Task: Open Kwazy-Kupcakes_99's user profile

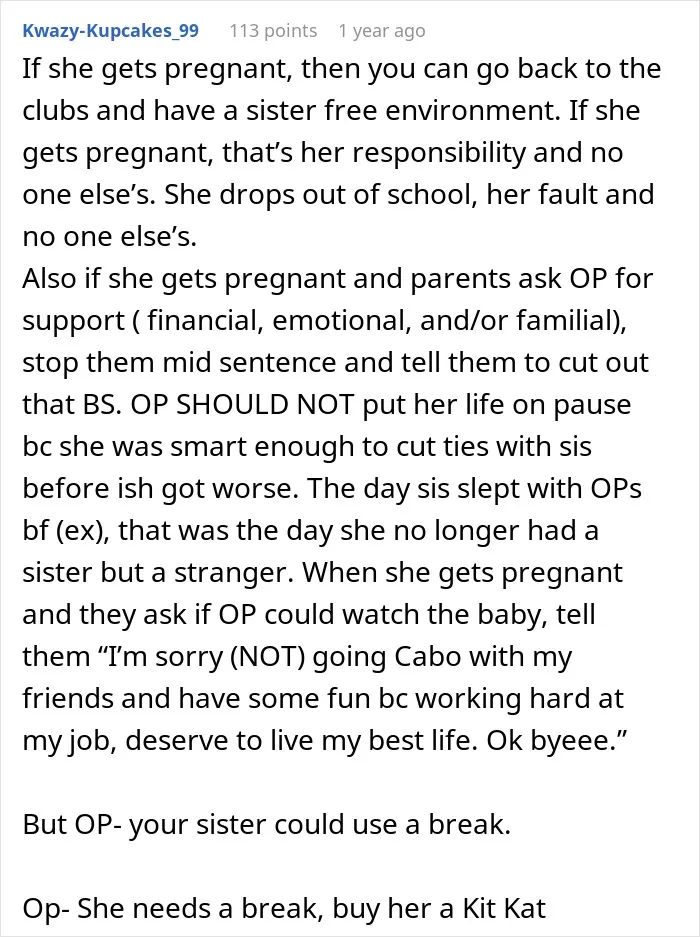Action: click(111, 30)
